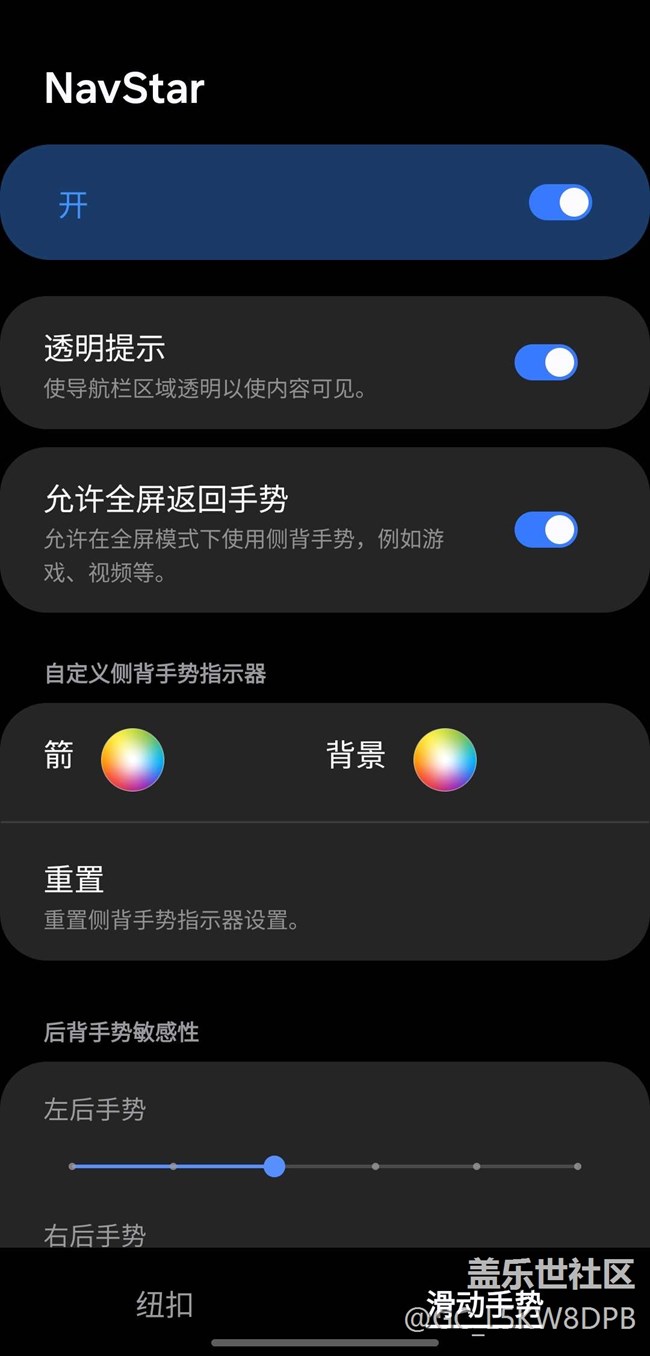This screenshot has height=1356, width=650.
Task: Set 左后手势 sensitivity to the highest level
Action: (577, 1166)
